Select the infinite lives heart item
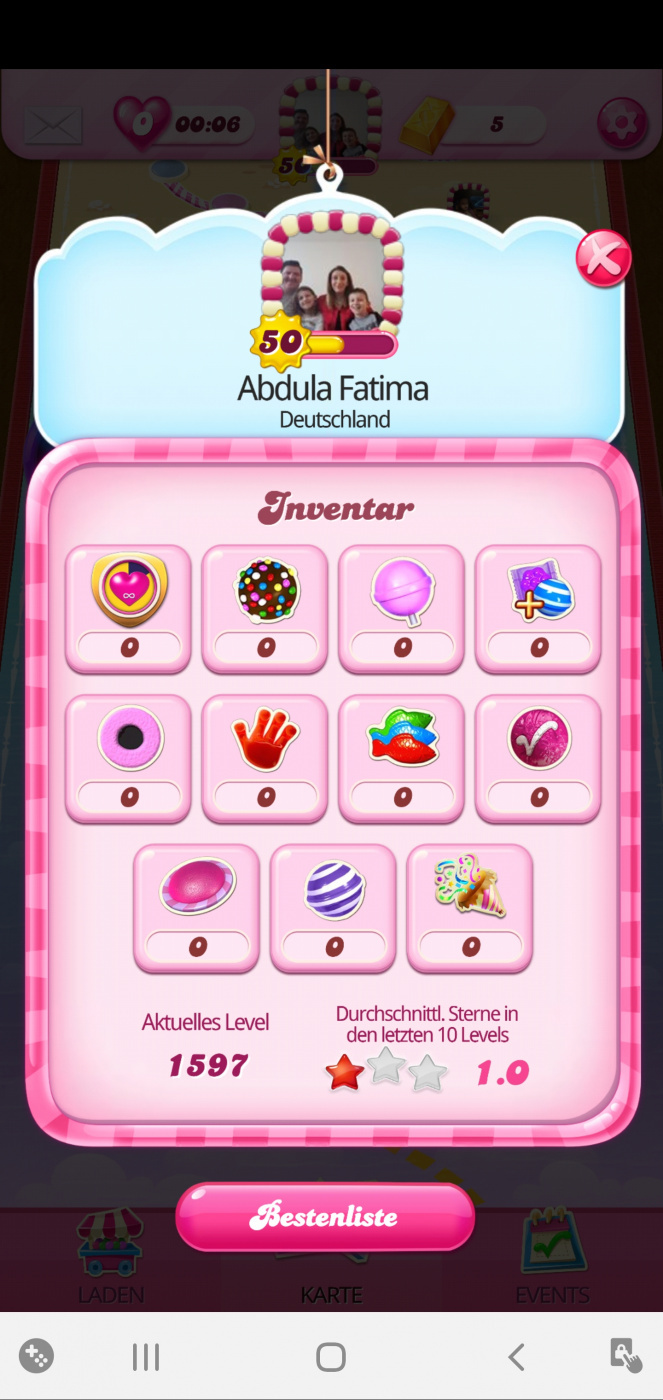 coord(129,606)
